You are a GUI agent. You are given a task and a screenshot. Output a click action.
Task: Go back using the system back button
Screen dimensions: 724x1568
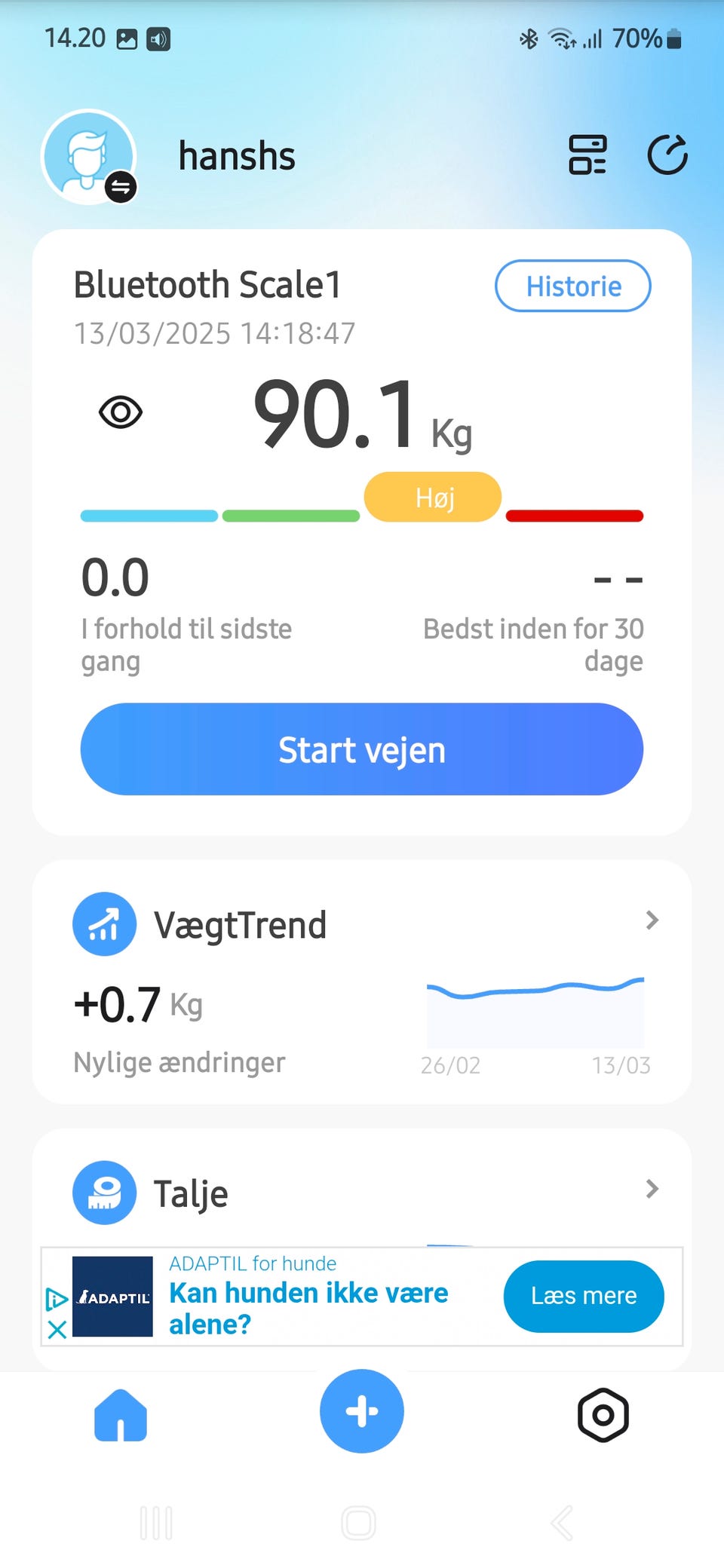point(562,1523)
